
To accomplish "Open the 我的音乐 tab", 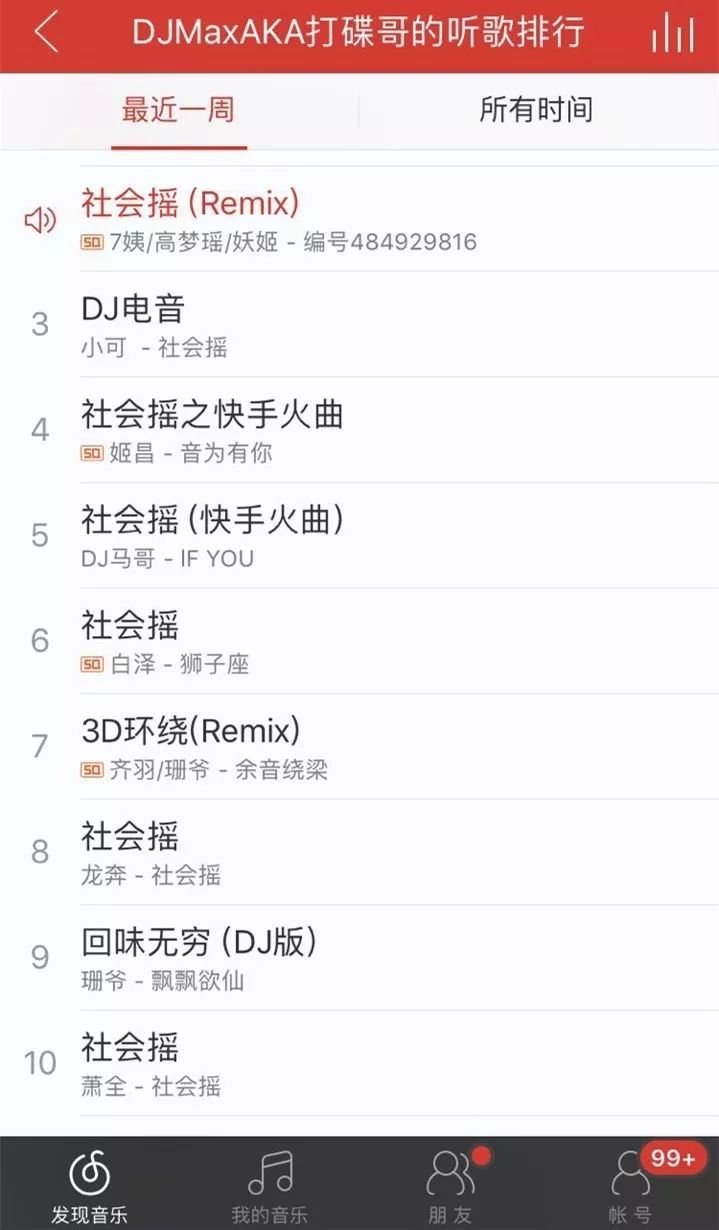I will pos(270,1185).
